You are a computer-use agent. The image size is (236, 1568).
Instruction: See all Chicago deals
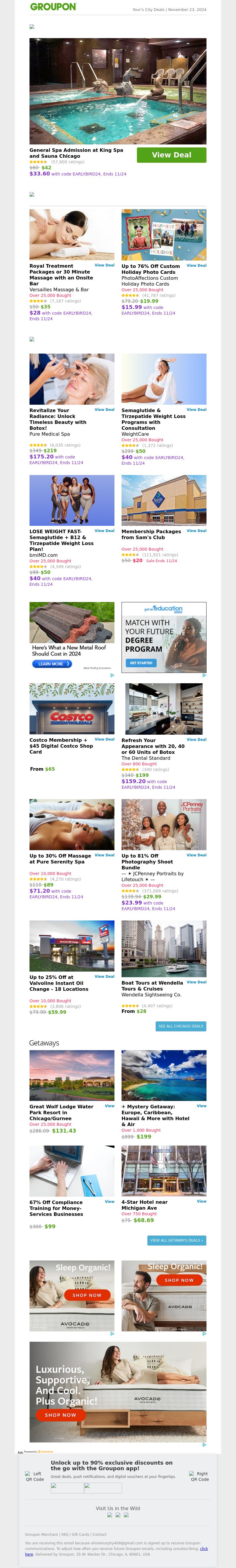(x=181, y=1026)
